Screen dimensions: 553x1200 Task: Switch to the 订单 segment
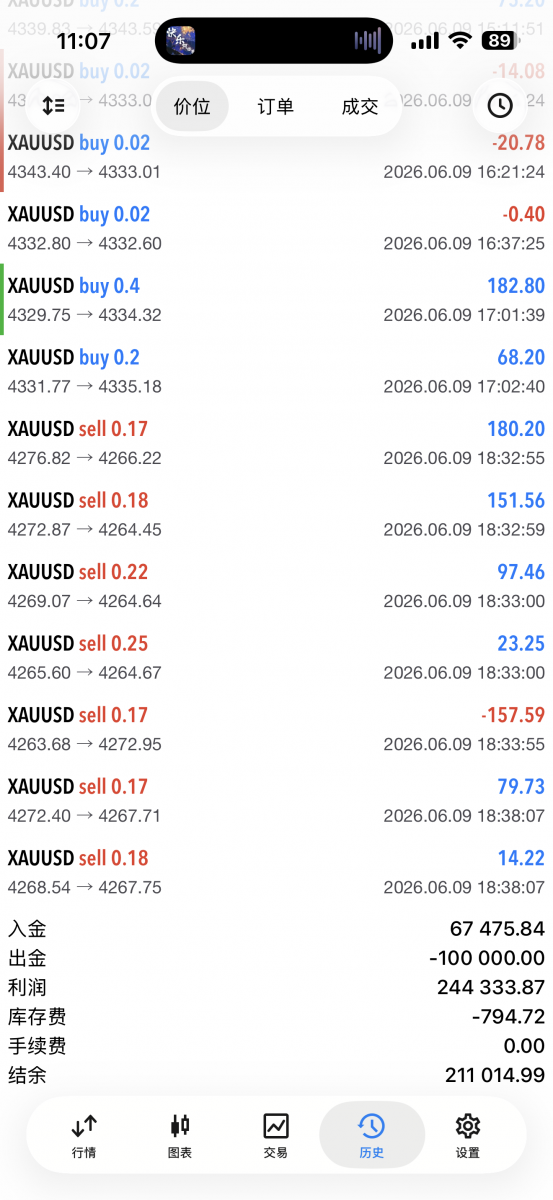[x=276, y=106]
